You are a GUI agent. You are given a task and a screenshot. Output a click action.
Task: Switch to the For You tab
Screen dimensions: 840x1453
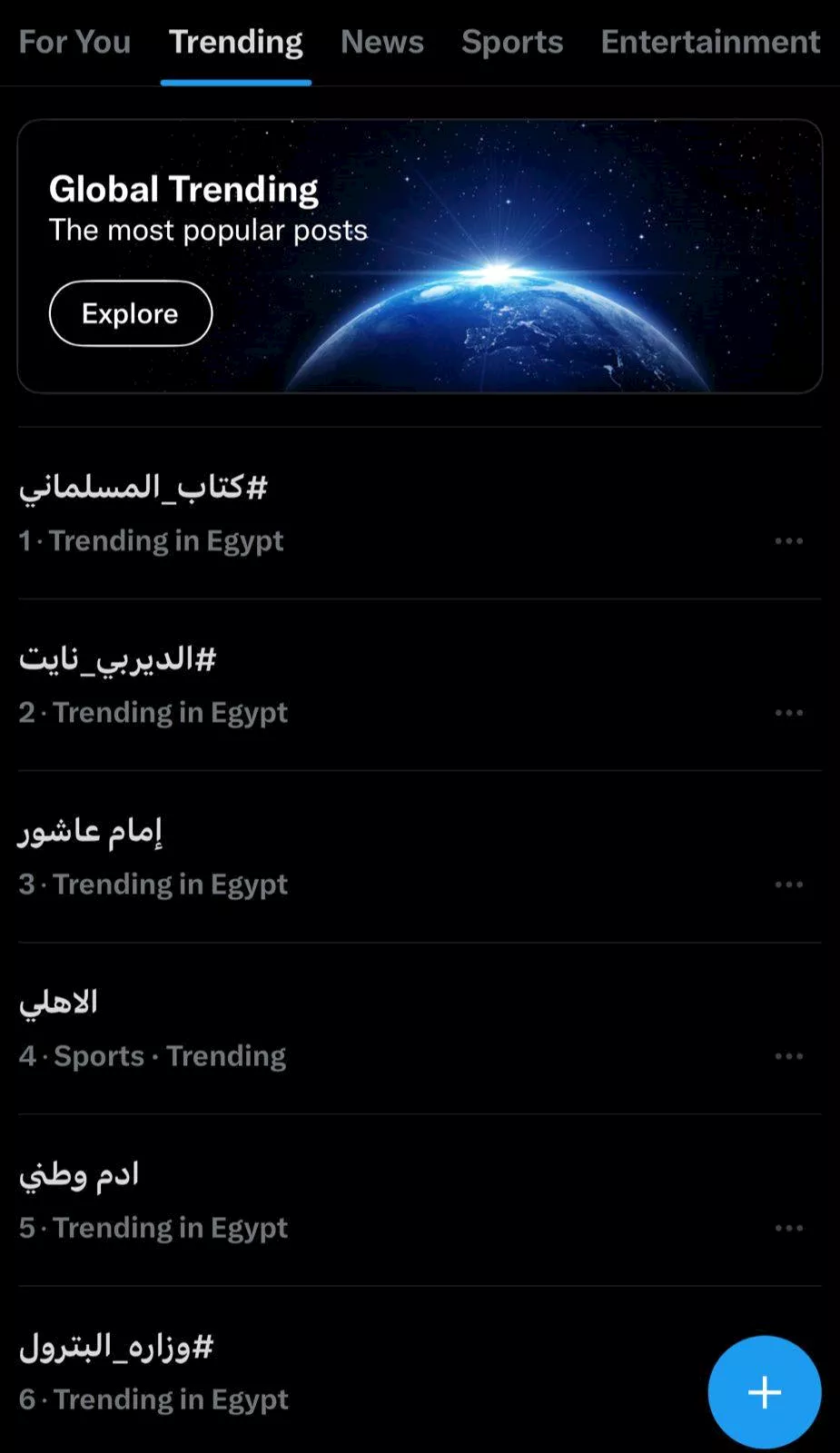(x=74, y=42)
